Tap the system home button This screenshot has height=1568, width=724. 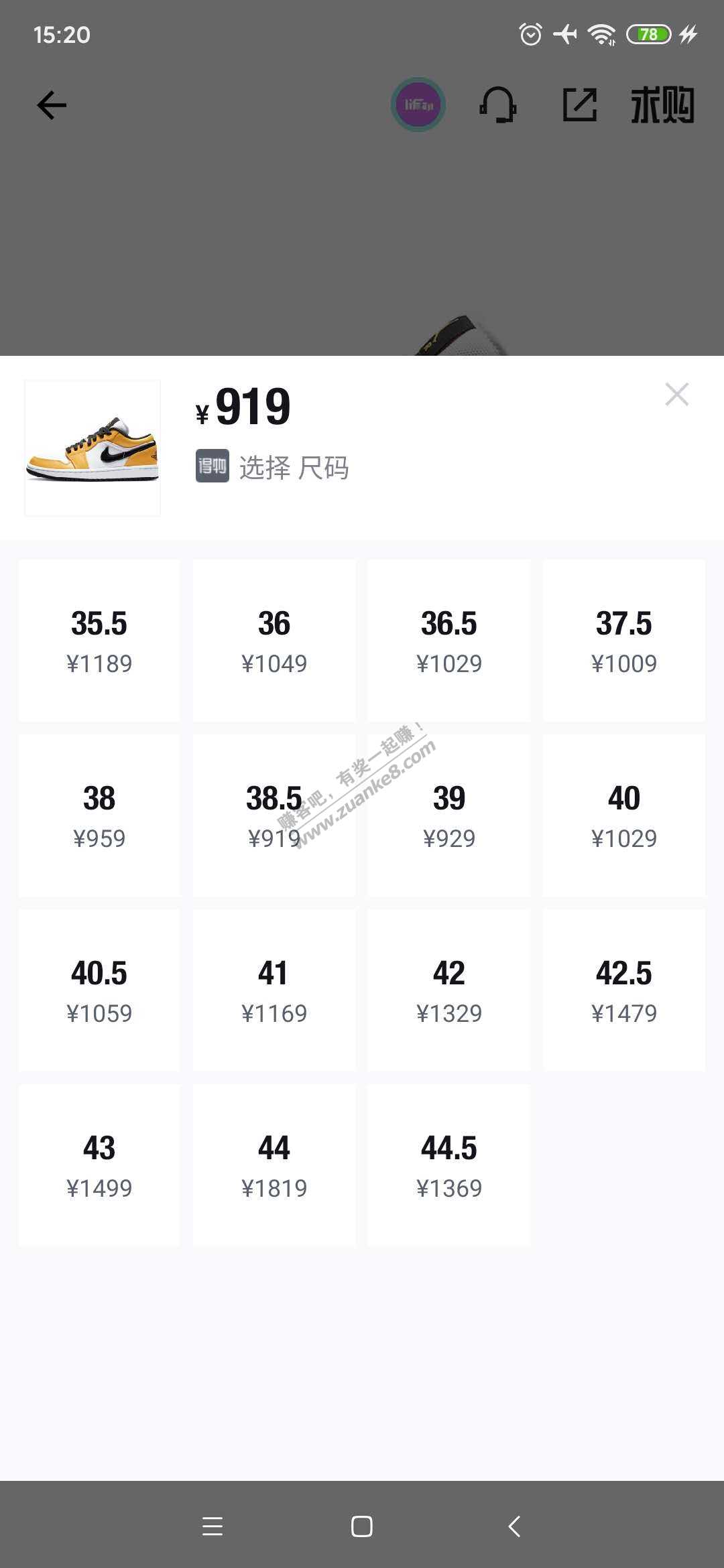click(361, 1526)
